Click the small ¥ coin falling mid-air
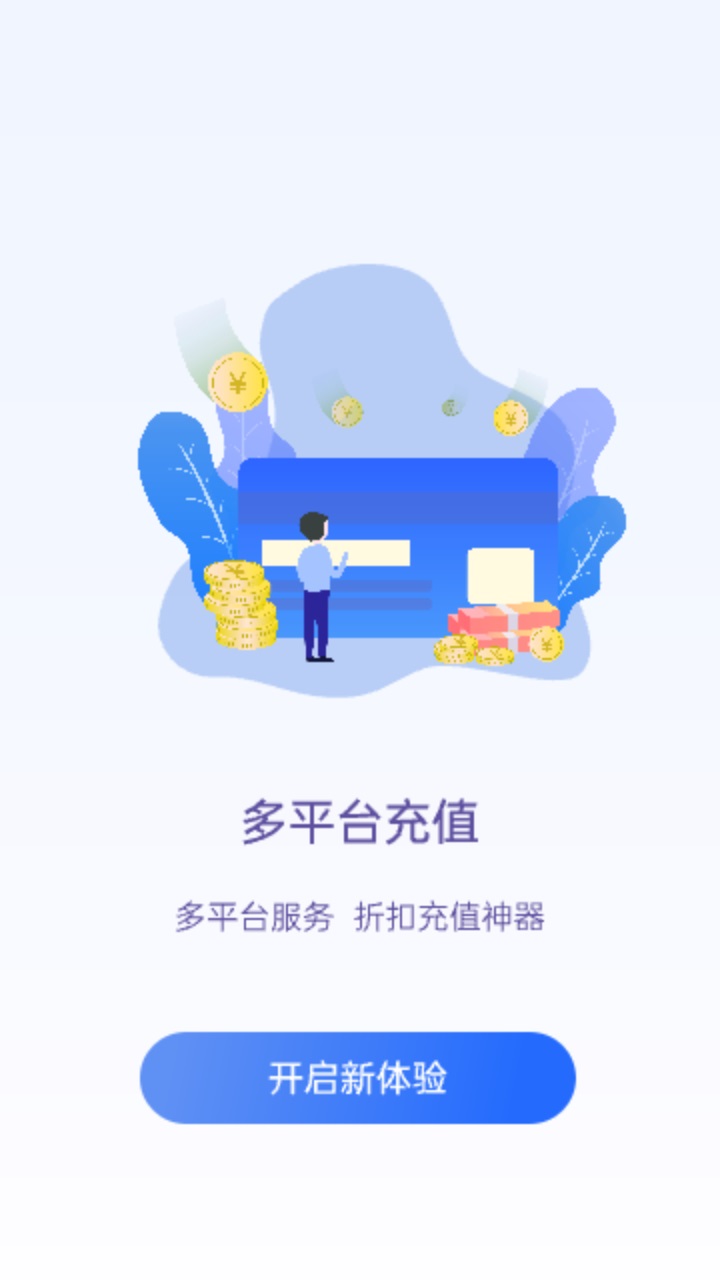 [x=345, y=410]
